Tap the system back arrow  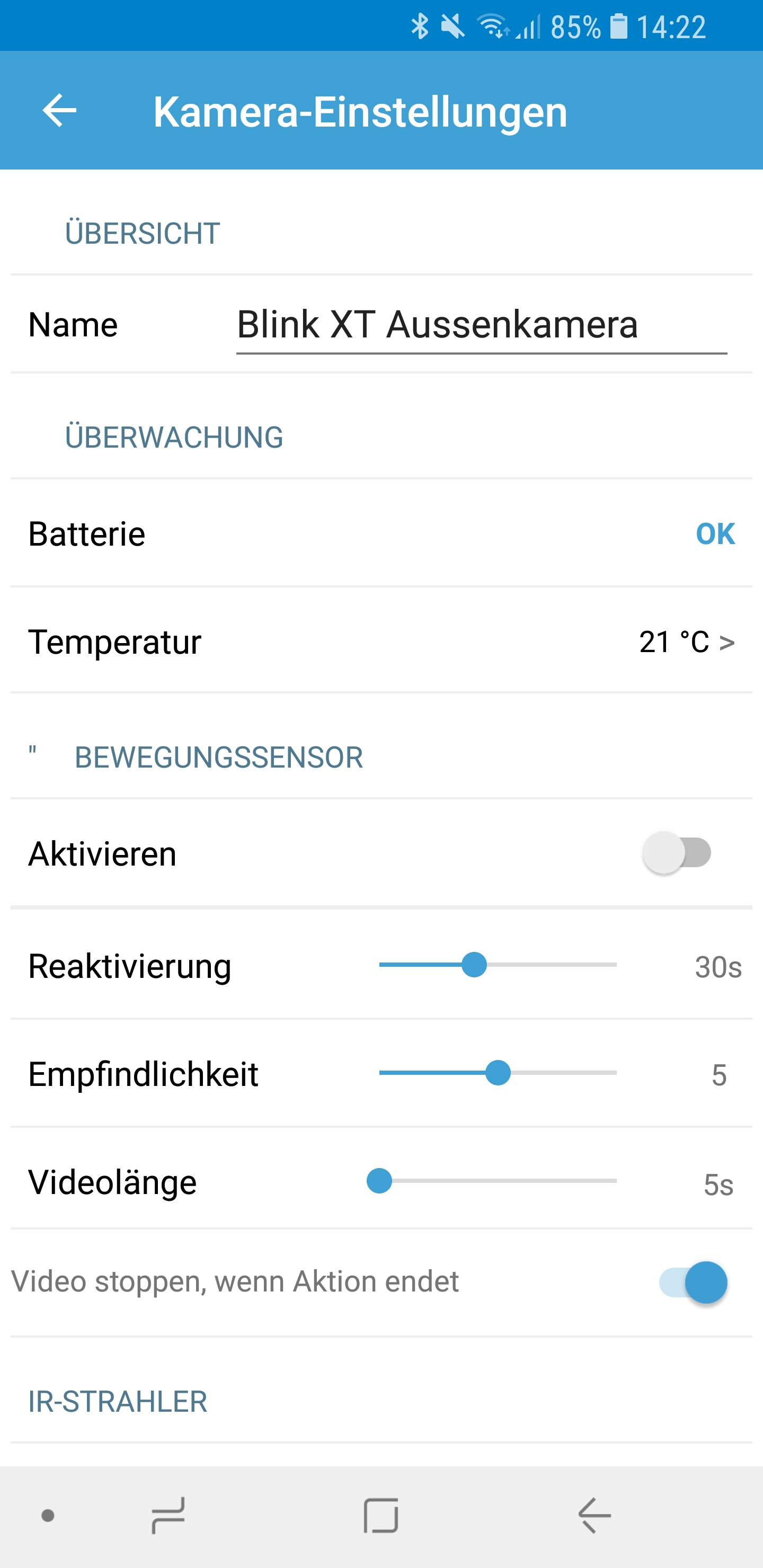(594, 1515)
